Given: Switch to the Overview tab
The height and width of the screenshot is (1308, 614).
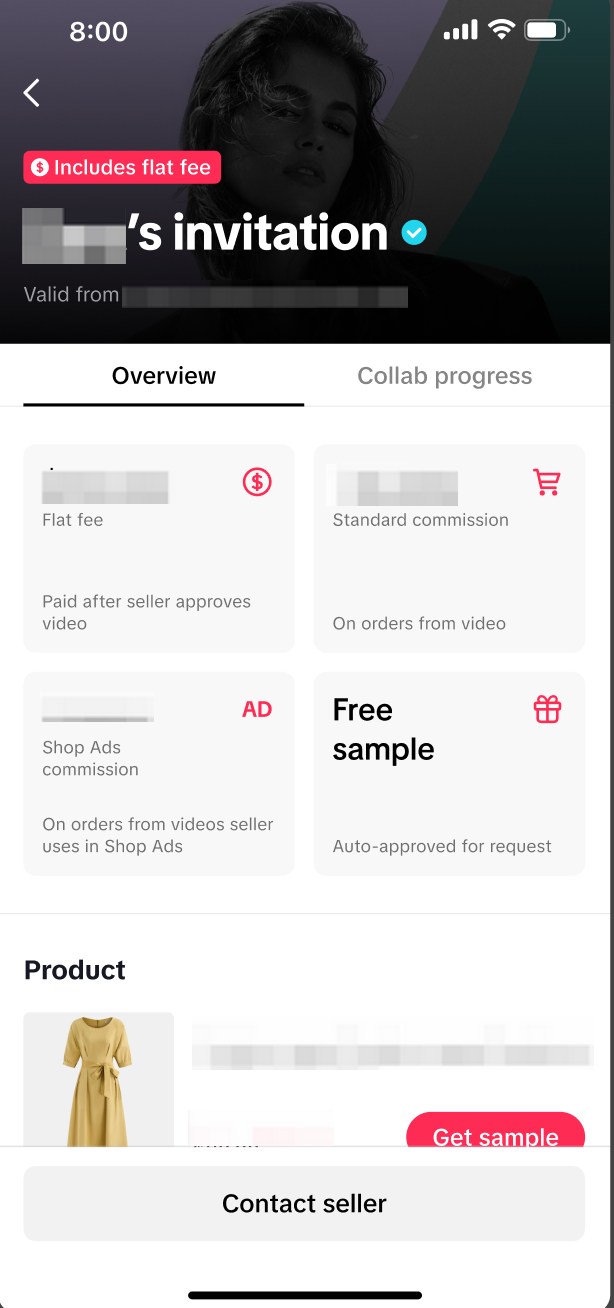Looking at the screenshot, I should click(x=164, y=376).
